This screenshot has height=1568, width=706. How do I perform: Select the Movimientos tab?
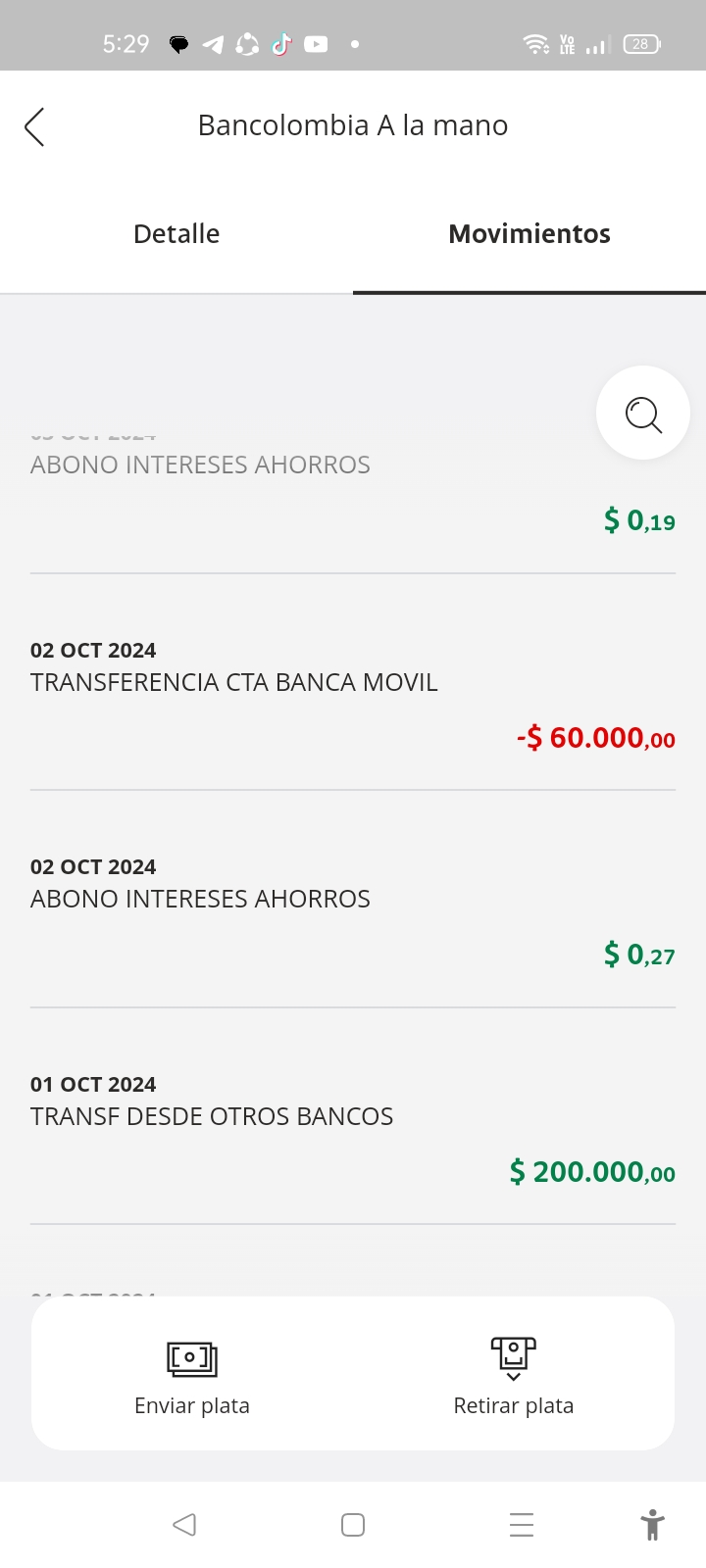tap(529, 234)
